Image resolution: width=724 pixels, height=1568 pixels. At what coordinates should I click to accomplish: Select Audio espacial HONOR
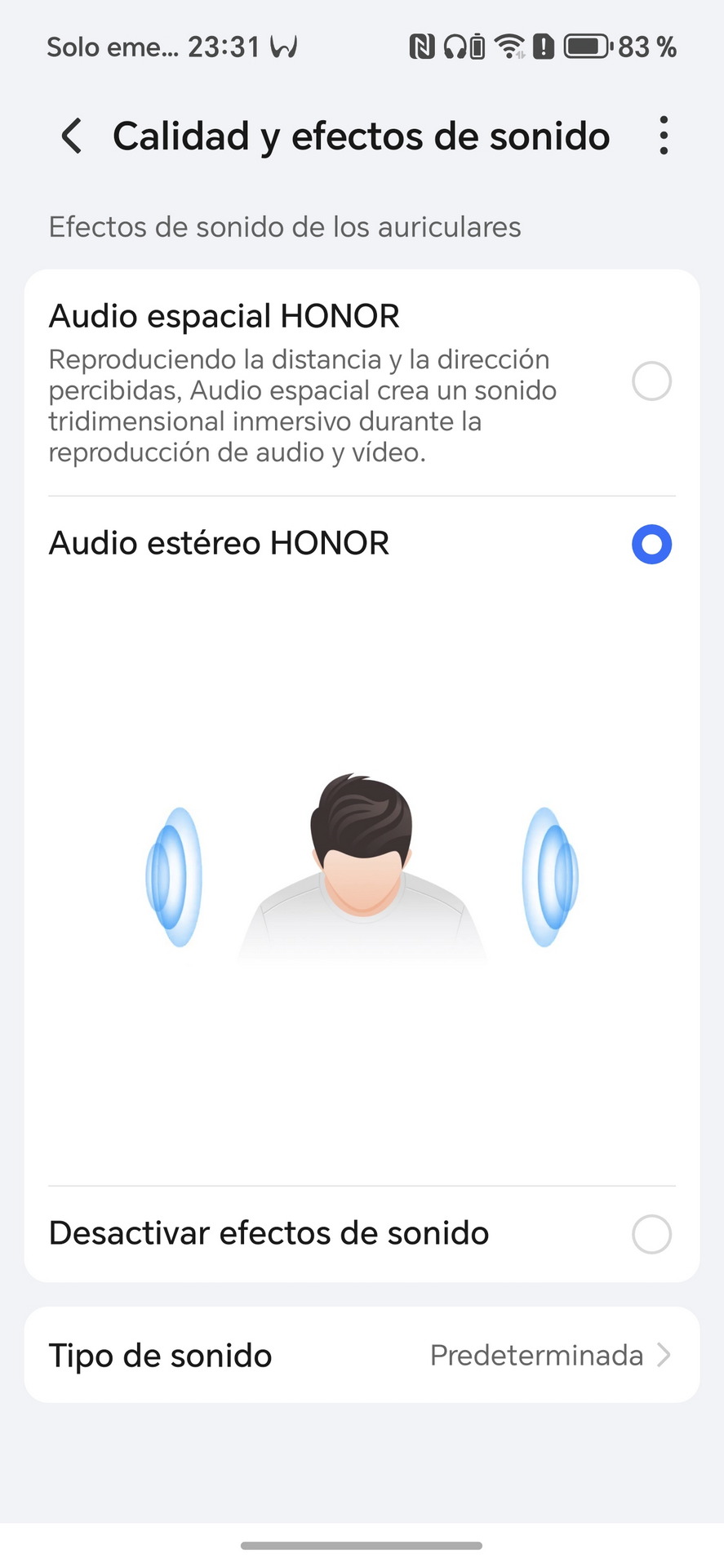tap(362, 382)
